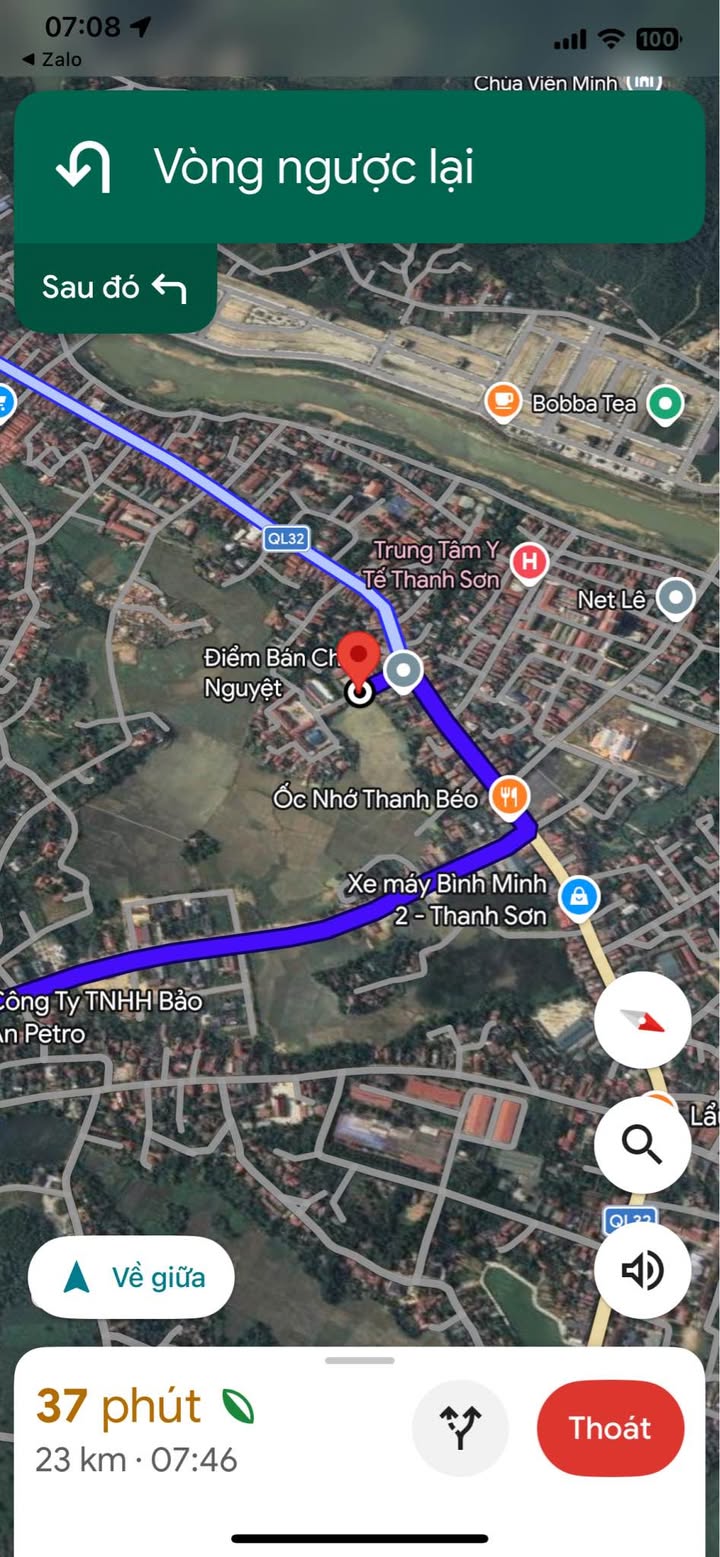Image resolution: width=720 pixels, height=1557 pixels.
Task: Open Xe máy Bình Minh 2 shop pin
Action: tap(579, 897)
